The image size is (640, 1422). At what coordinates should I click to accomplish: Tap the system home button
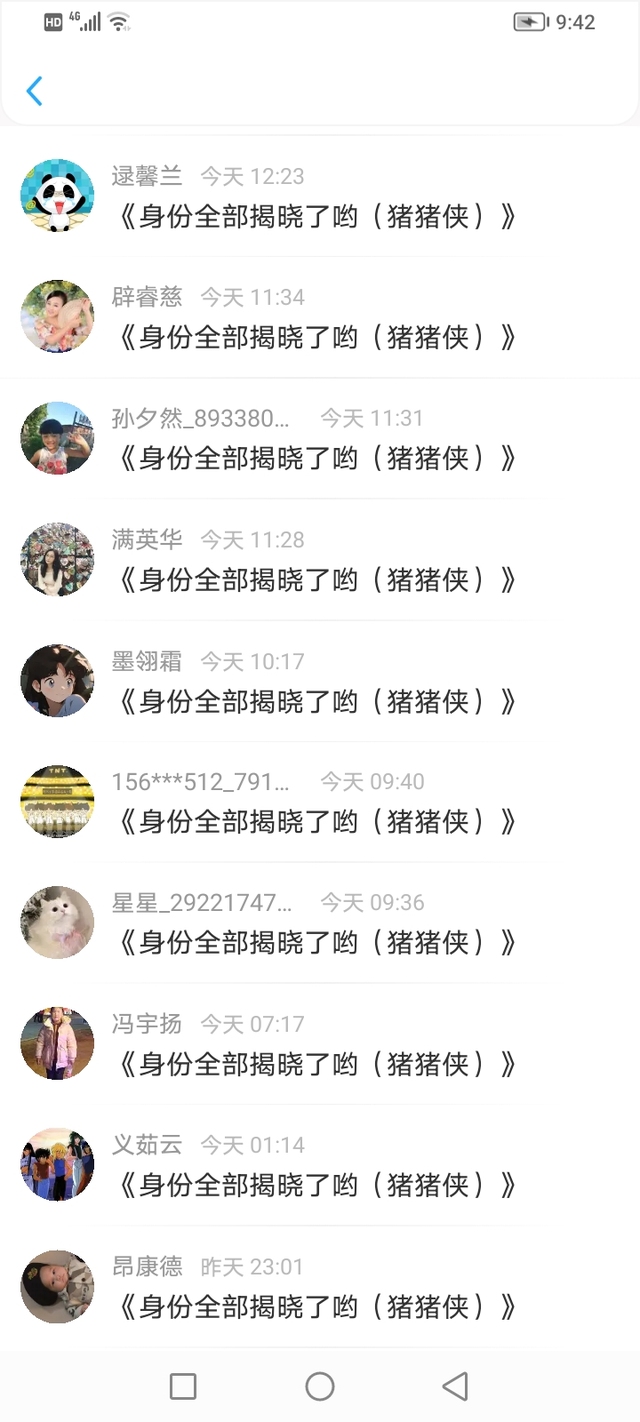(320, 1386)
